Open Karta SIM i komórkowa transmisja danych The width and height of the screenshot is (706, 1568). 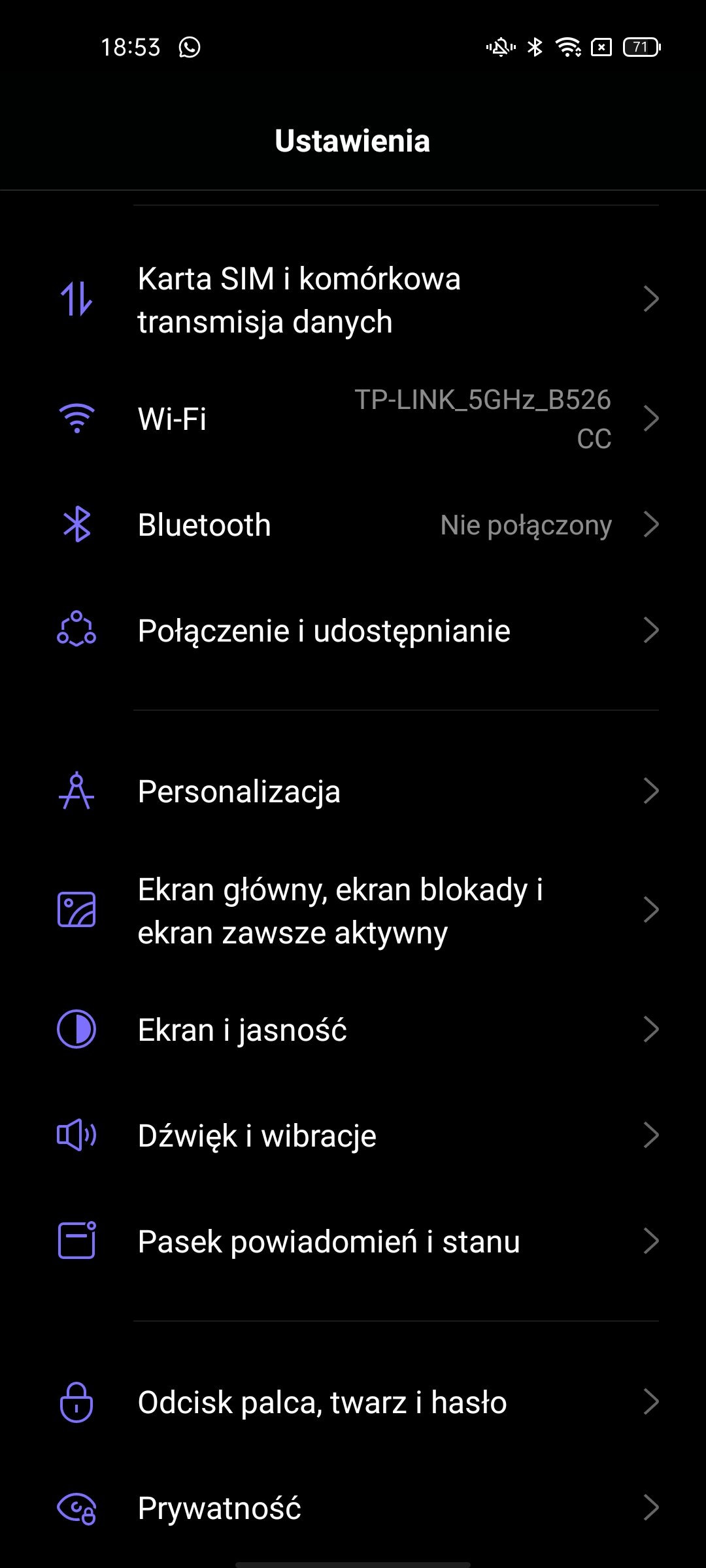click(x=353, y=300)
